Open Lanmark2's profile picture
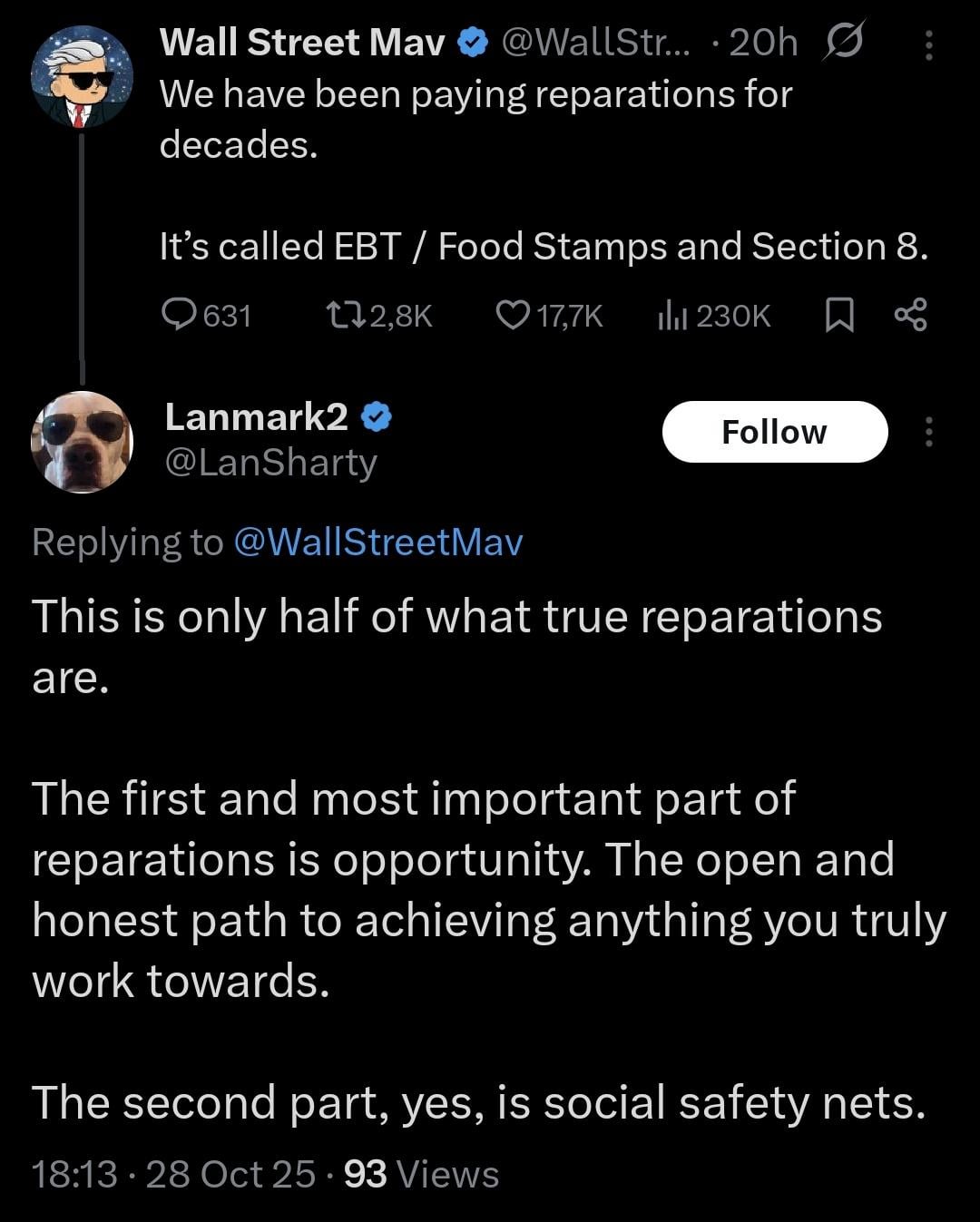This screenshot has height=1222, width=980. pyautogui.click(x=82, y=443)
